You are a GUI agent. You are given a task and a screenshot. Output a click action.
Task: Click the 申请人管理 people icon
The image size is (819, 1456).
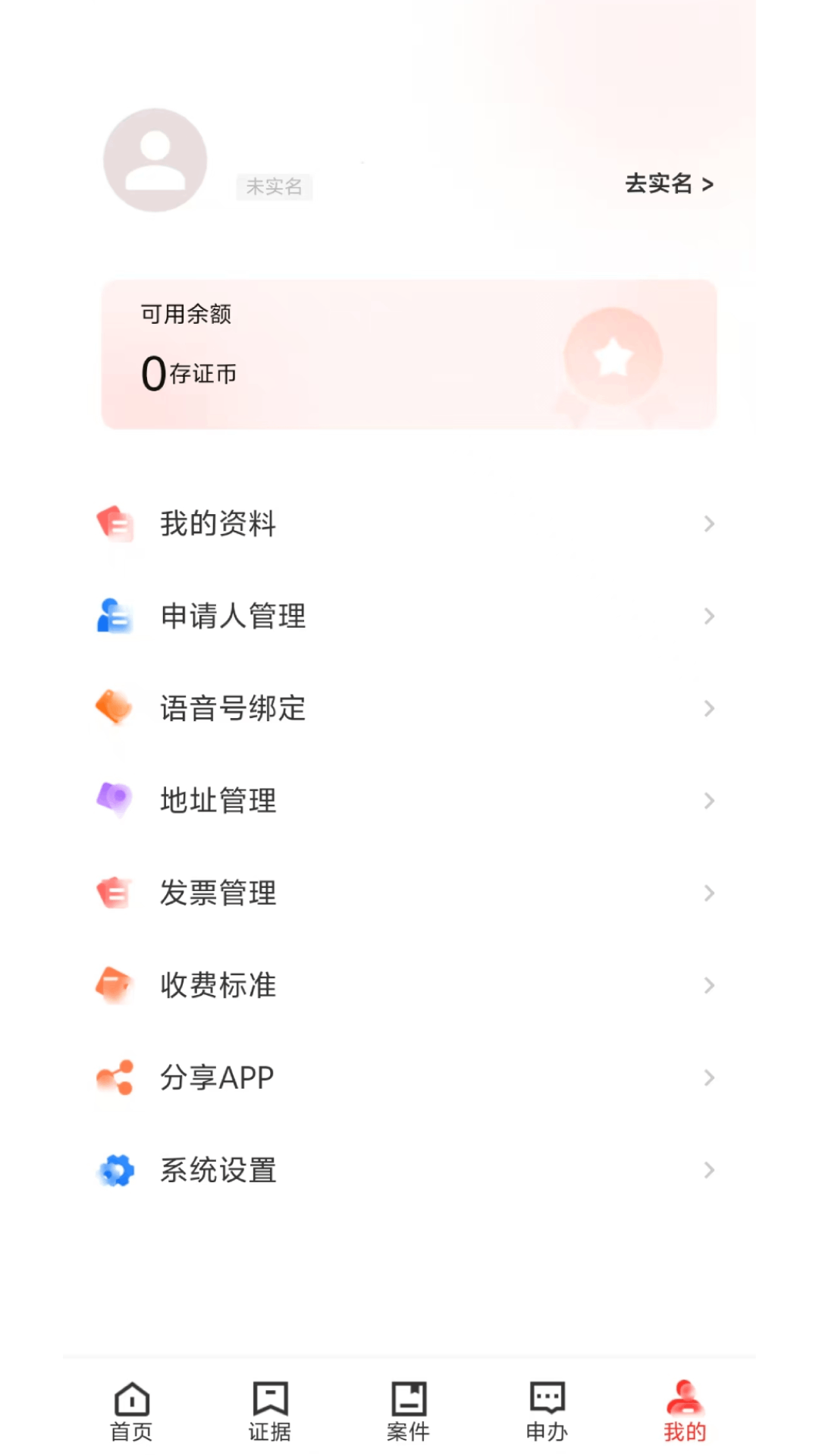(x=115, y=616)
